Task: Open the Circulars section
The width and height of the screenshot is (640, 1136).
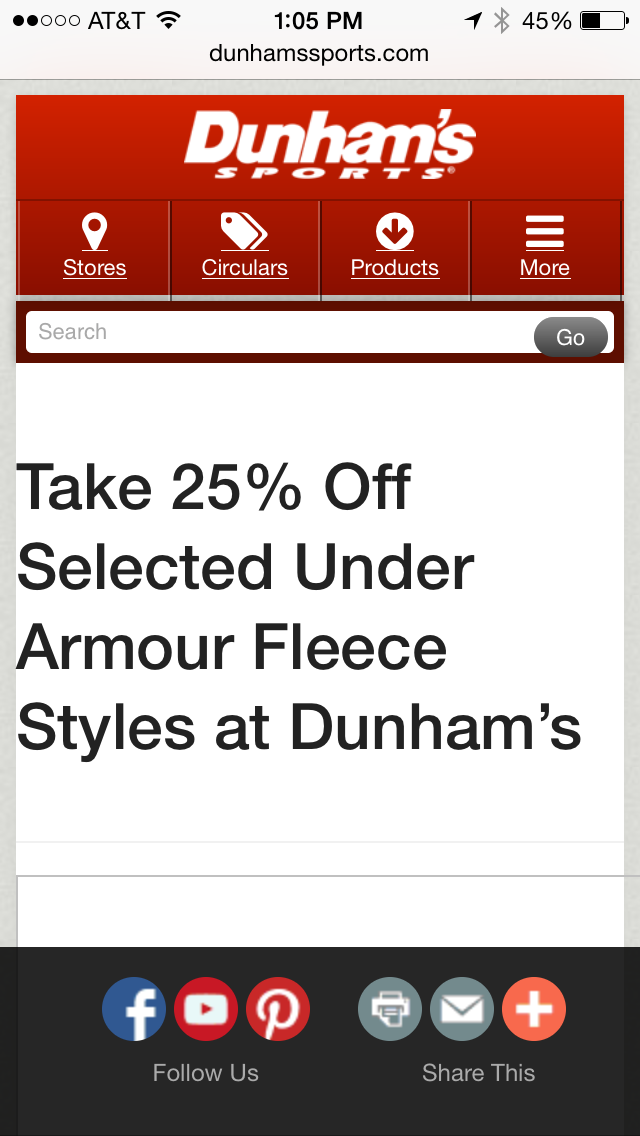Action: [x=245, y=247]
